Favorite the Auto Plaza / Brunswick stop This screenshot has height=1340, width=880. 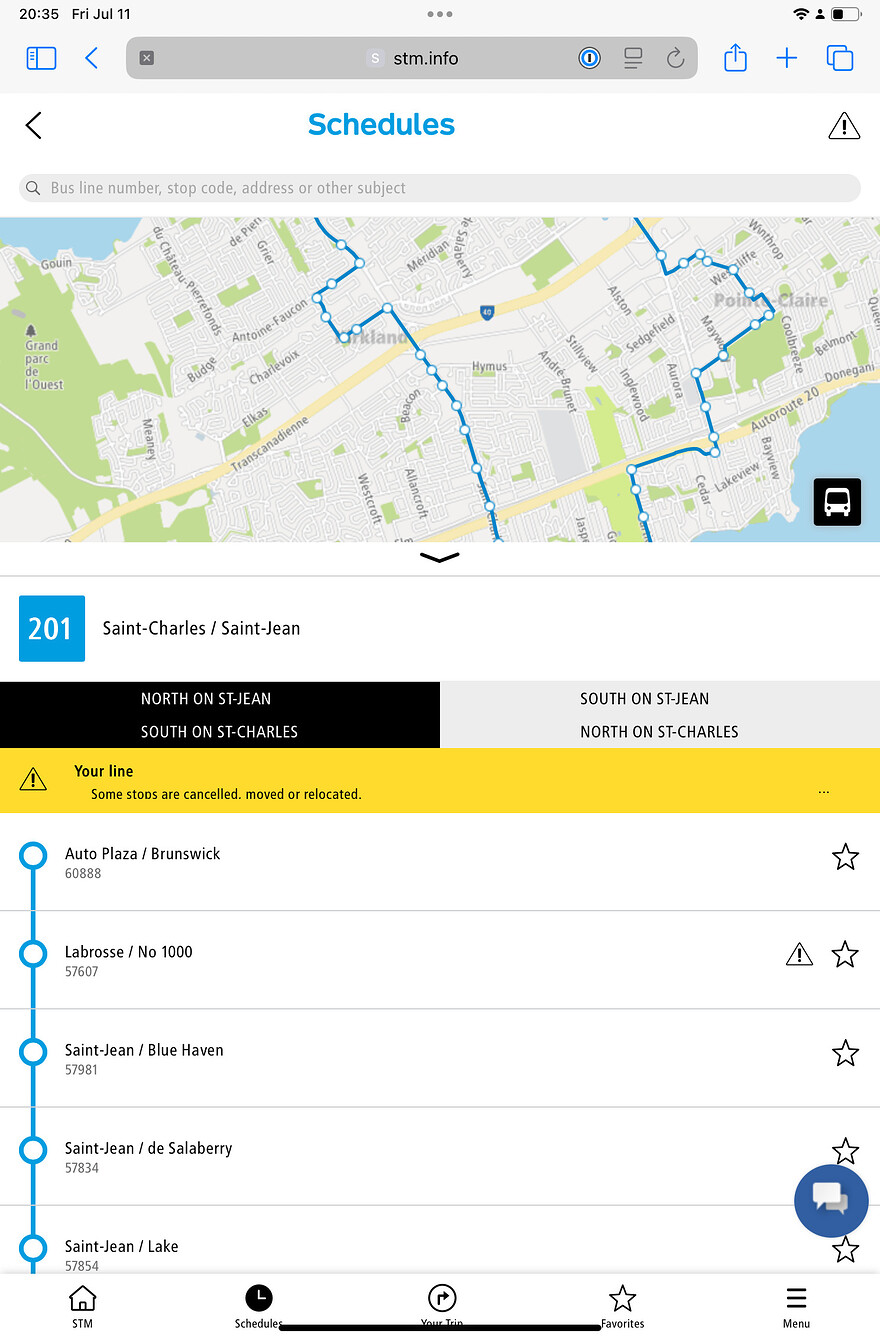point(845,857)
